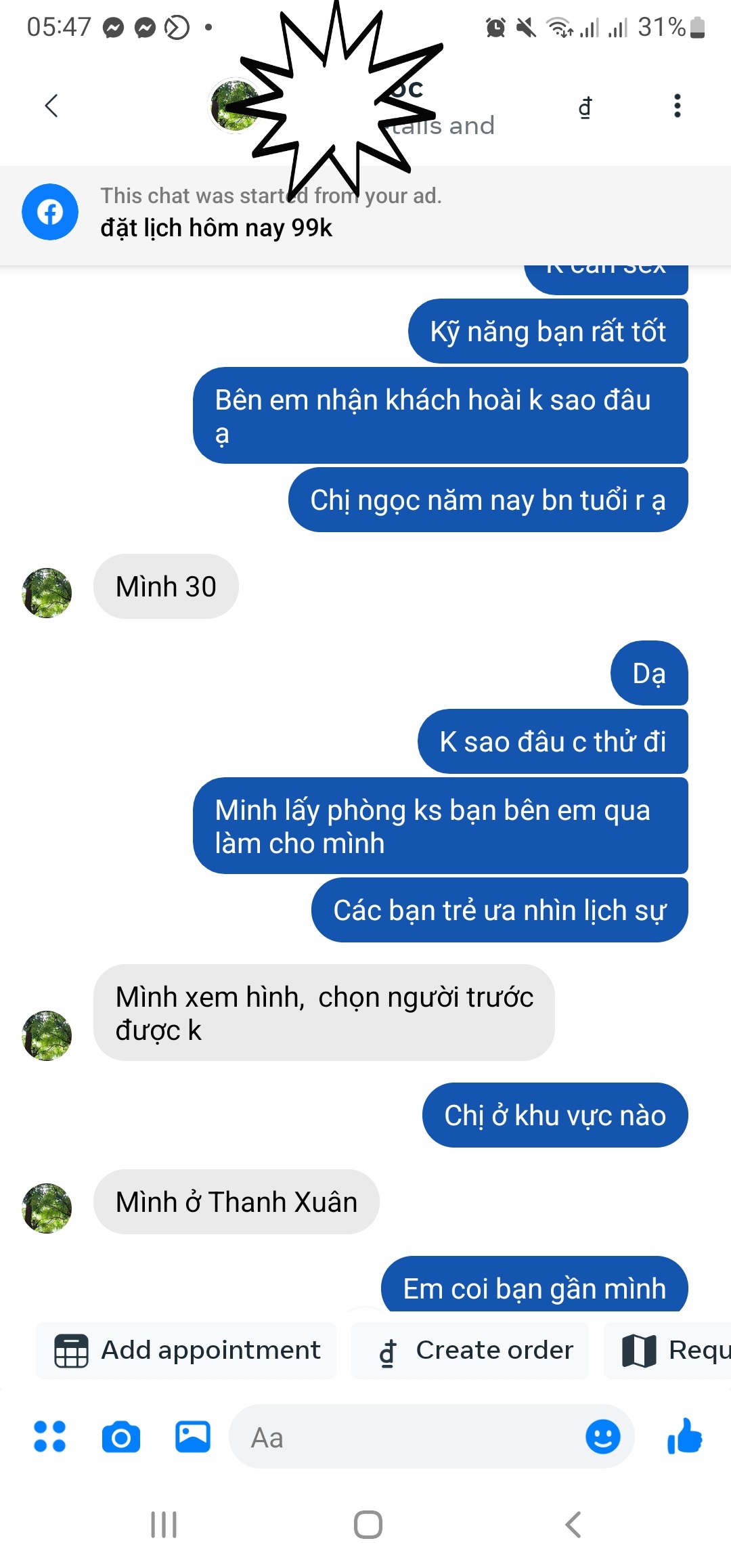Focus the Aa message input field
Image resolution: width=731 pixels, height=1568 pixels.
(x=406, y=1437)
